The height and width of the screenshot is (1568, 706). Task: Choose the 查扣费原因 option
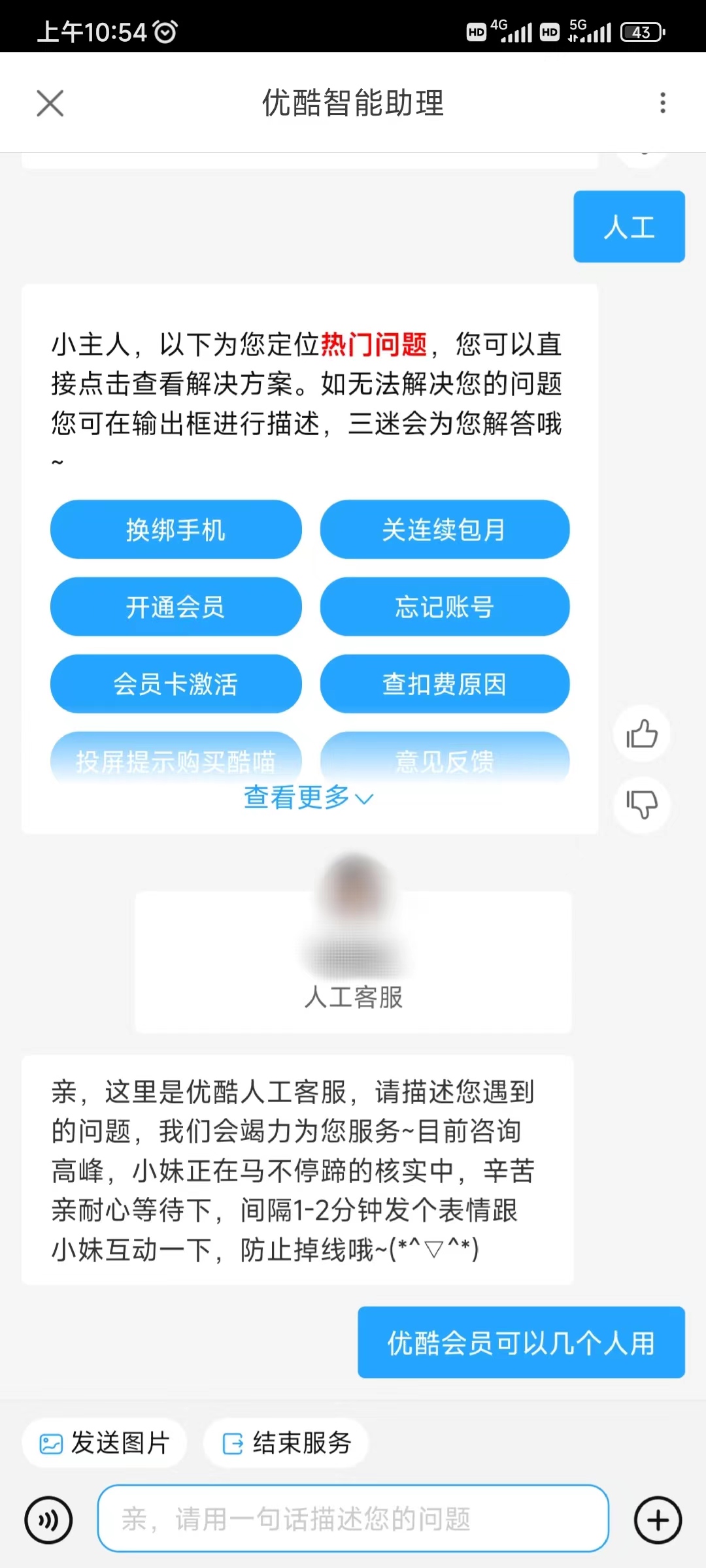pyautogui.click(x=445, y=684)
